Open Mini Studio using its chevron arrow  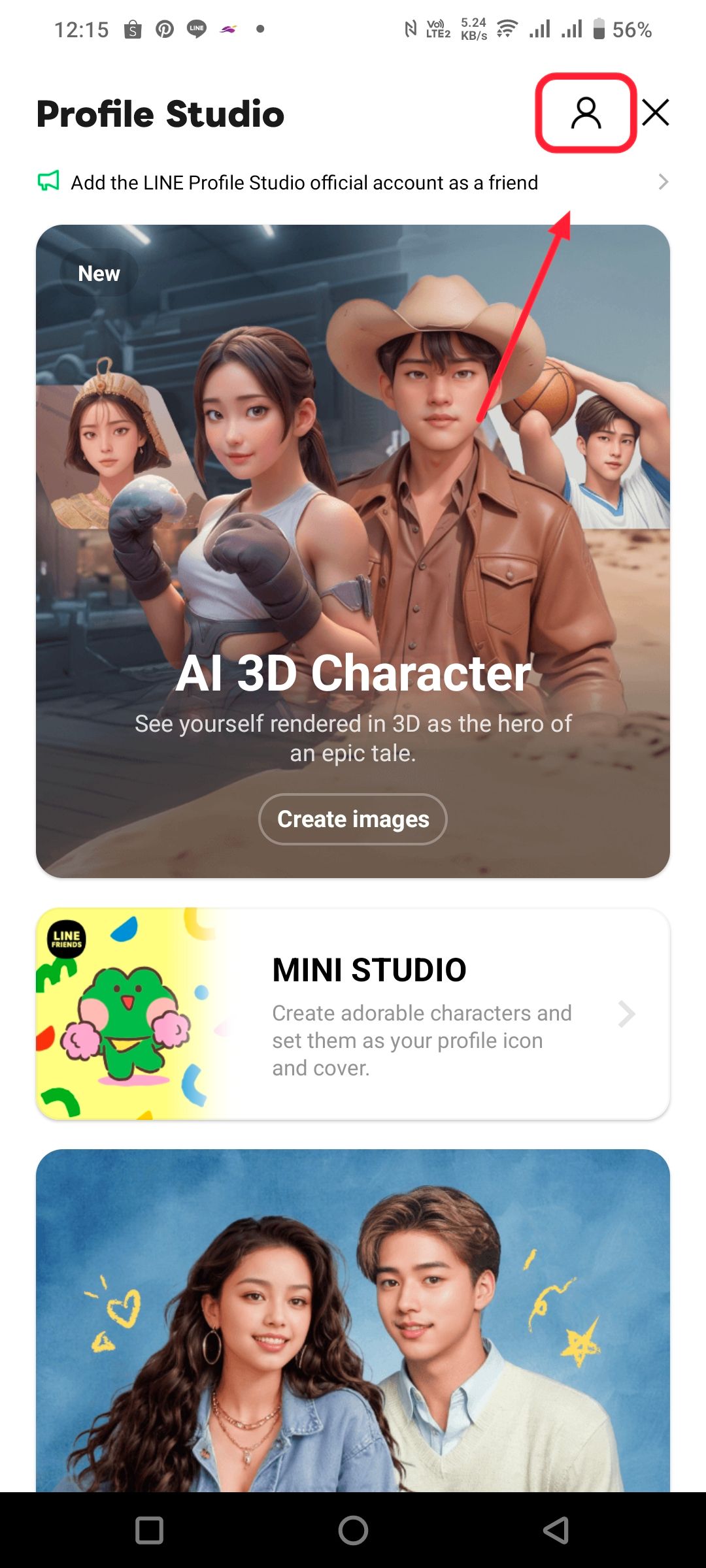[x=628, y=1014]
